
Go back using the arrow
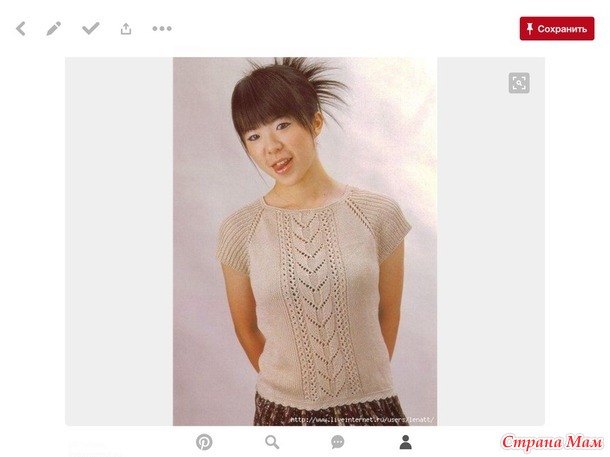20,29
